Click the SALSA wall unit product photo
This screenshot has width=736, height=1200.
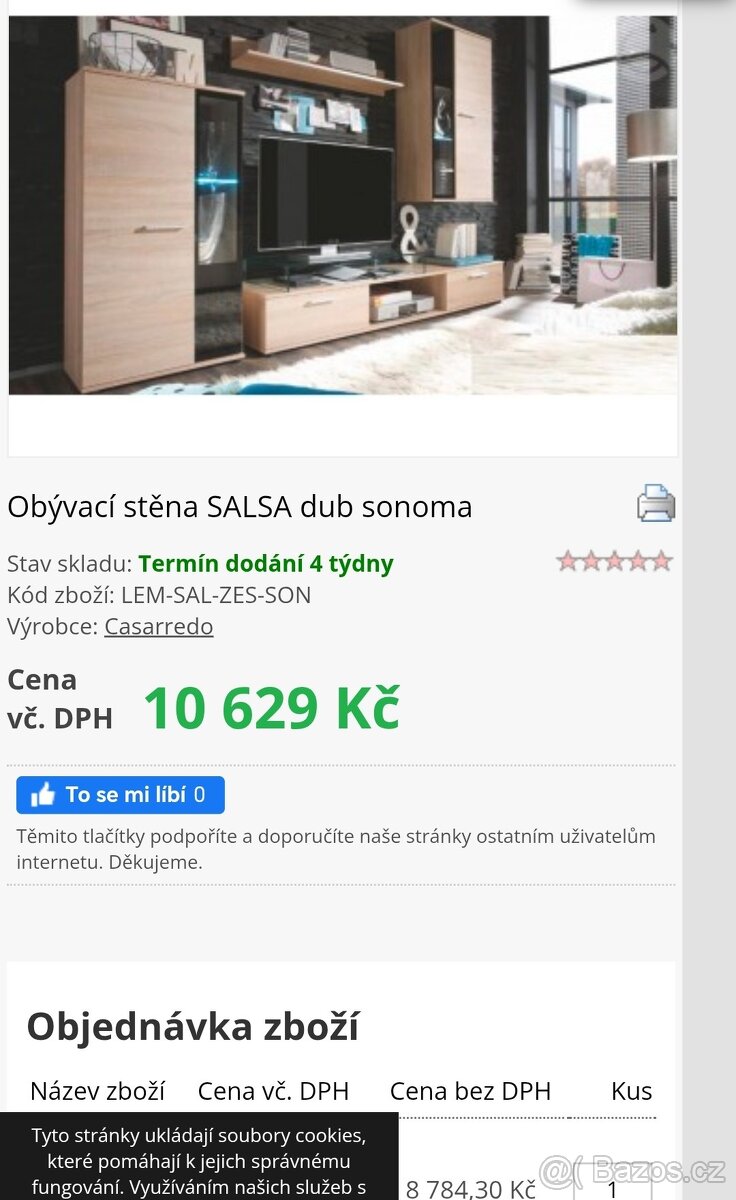(344, 200)
